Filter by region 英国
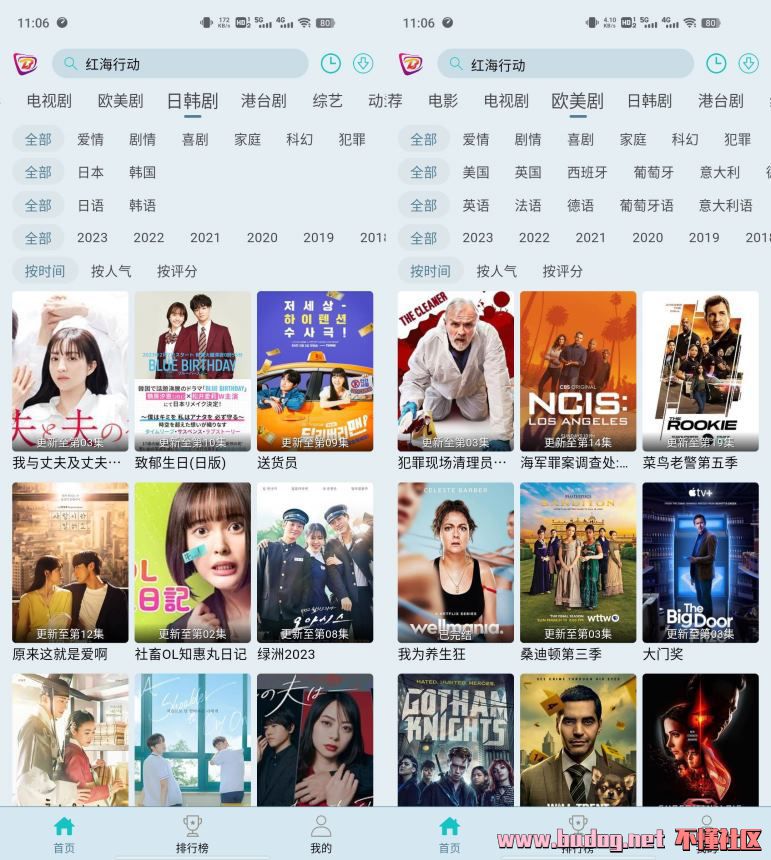The height and width of the screenshot is (860, 771). click(x=528, y=172)
